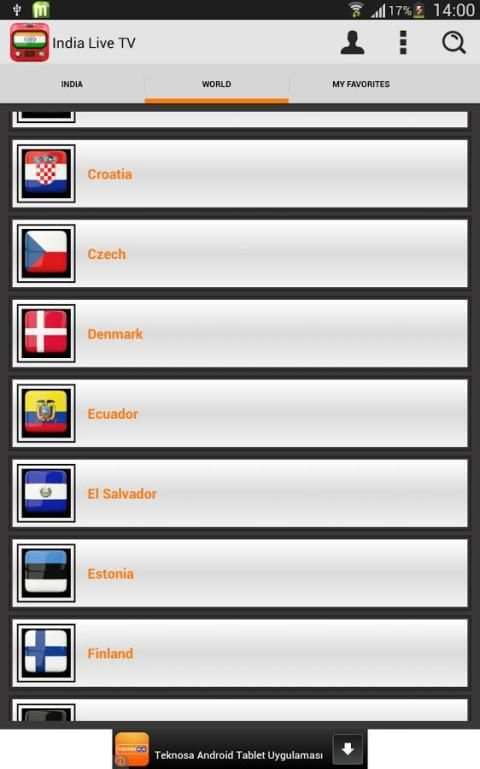
Task: Open the user profile icon
Action: (352, 43)
